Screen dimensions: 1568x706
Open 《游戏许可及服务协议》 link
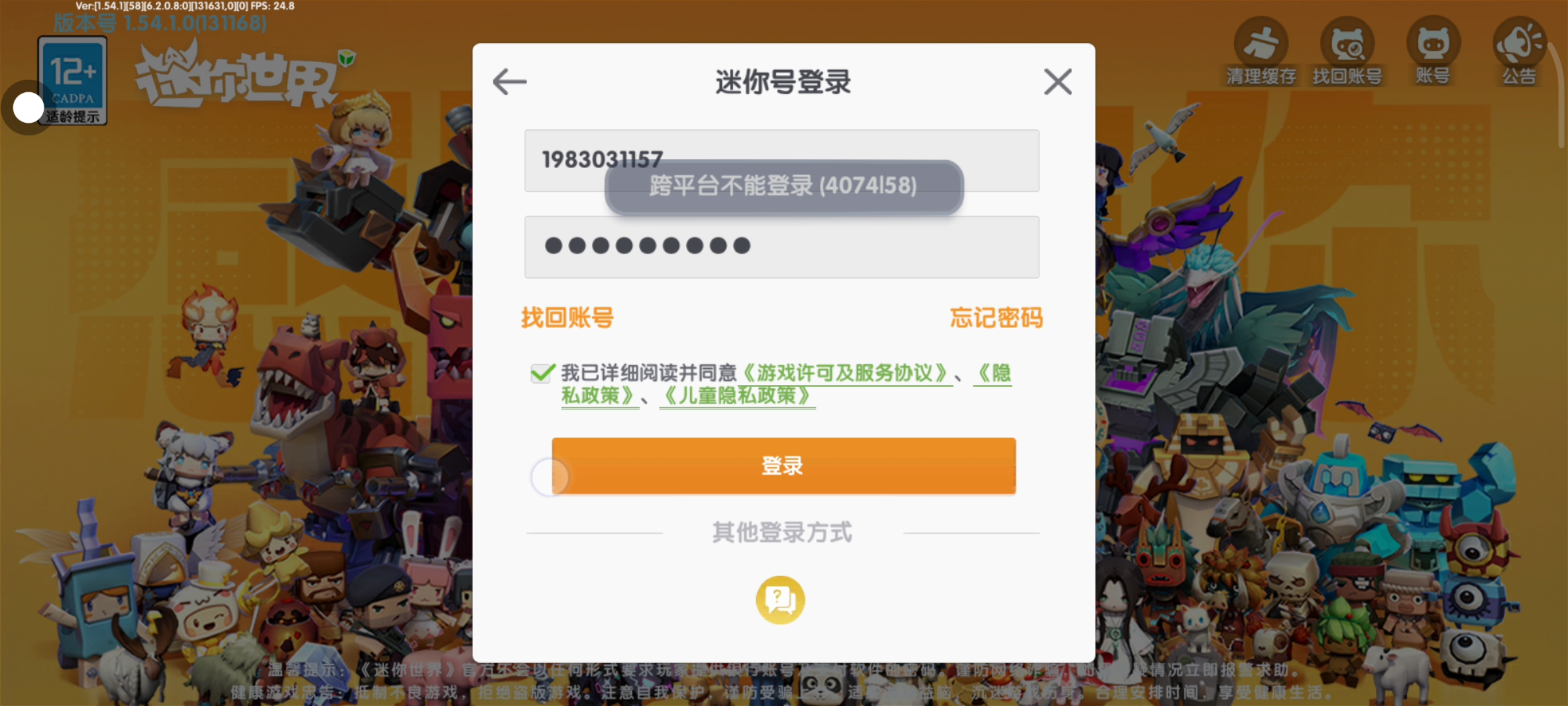845,373
